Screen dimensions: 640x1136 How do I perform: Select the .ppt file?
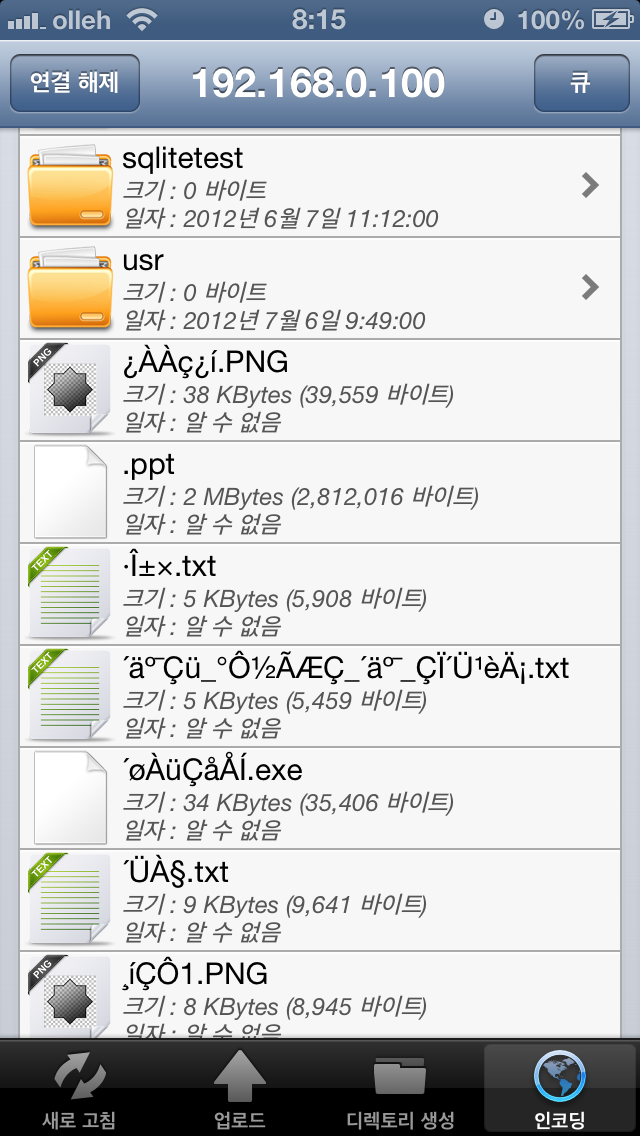coord(320,493)
